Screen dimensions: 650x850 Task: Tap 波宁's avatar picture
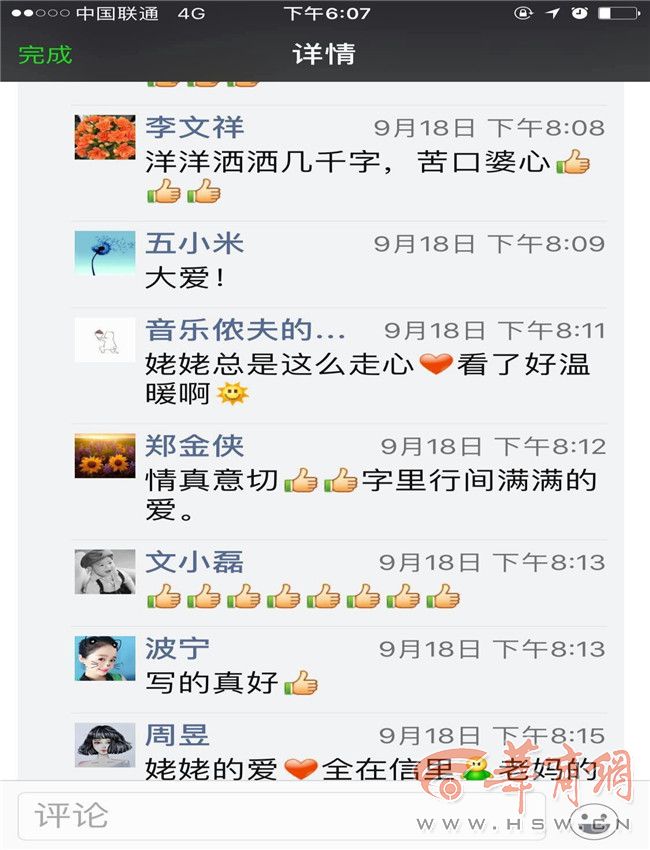coord(105,658)
